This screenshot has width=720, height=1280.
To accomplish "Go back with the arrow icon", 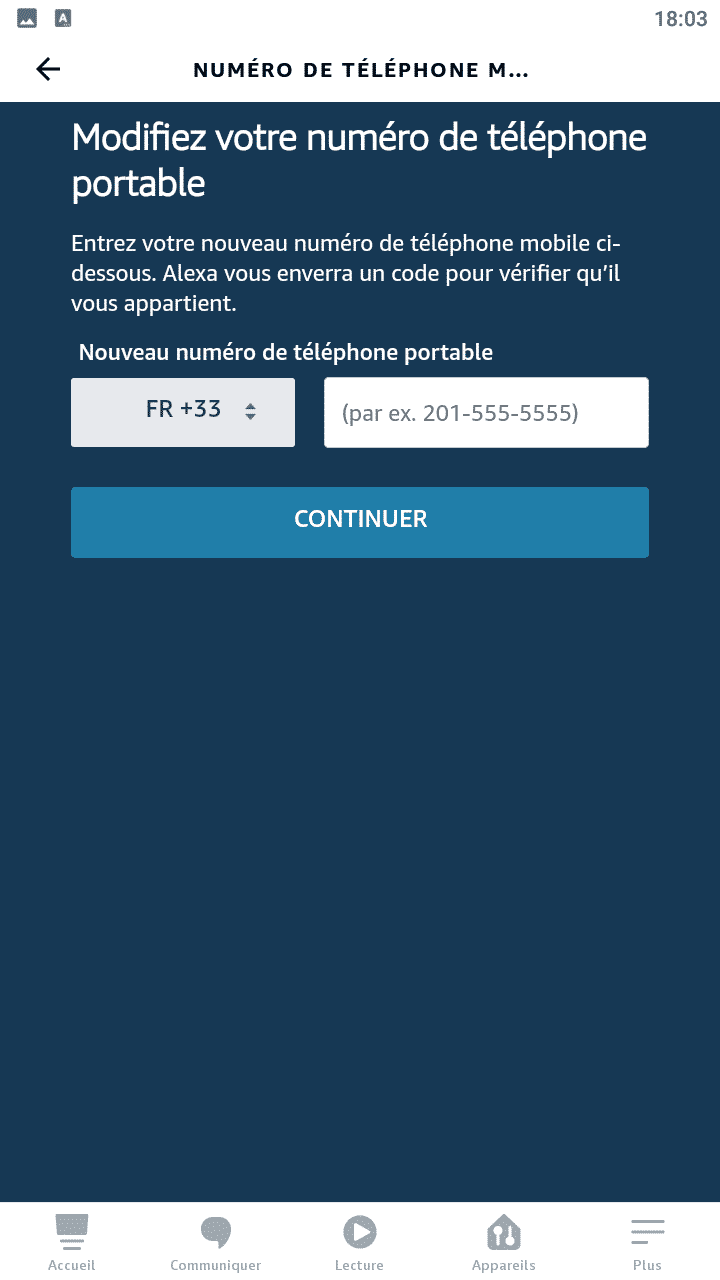I will 48,69.
